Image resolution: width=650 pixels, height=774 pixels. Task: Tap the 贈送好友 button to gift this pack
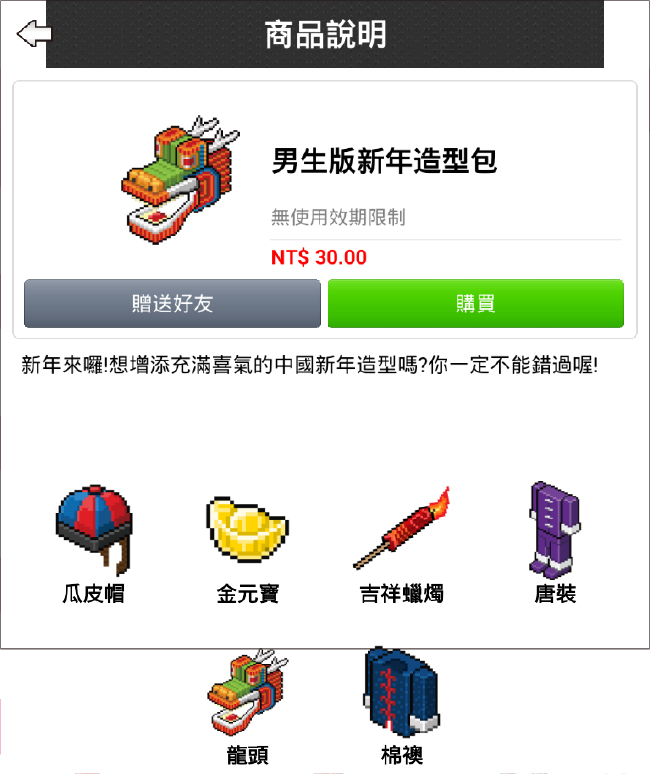point(172,304)
